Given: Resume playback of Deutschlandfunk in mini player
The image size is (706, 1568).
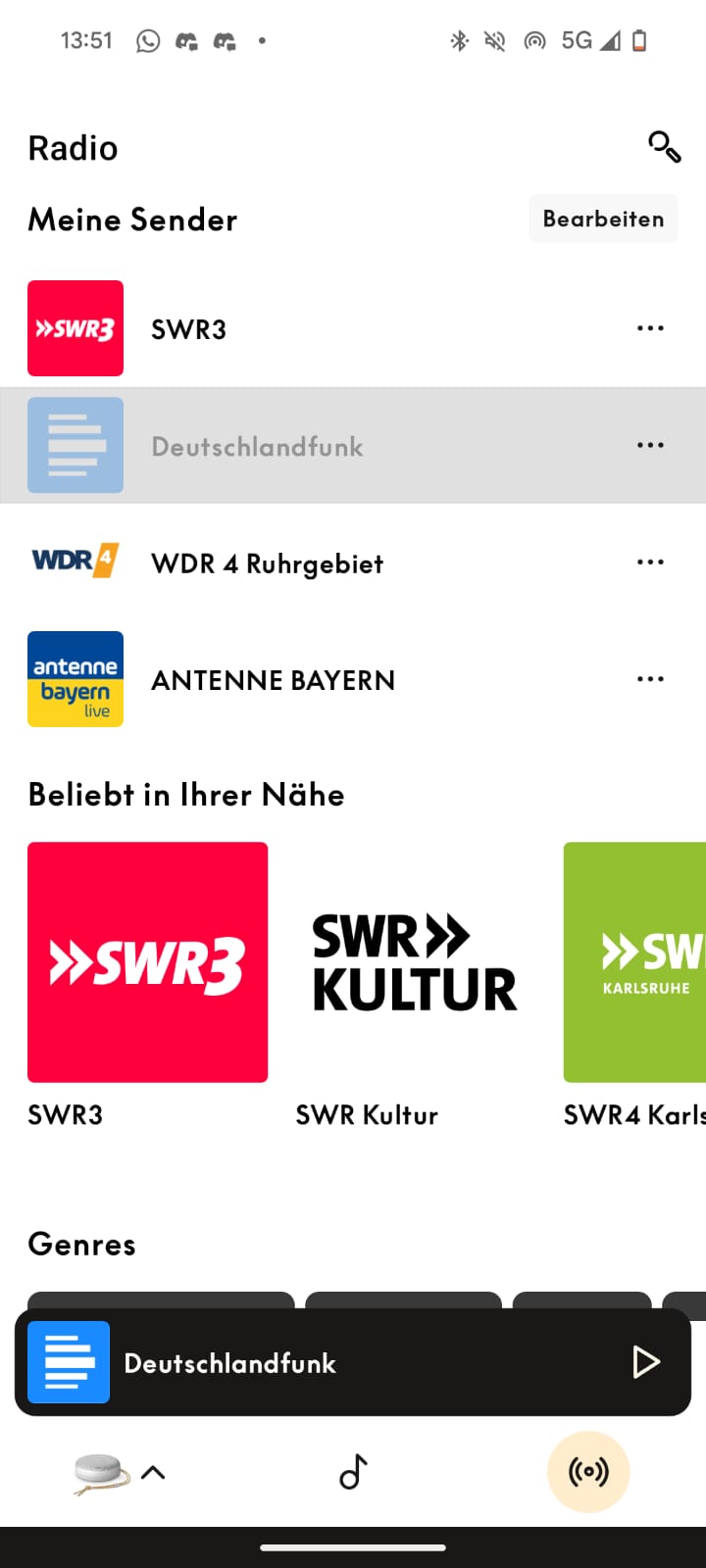Looking at the screenshot, I should pos(645,1362).
